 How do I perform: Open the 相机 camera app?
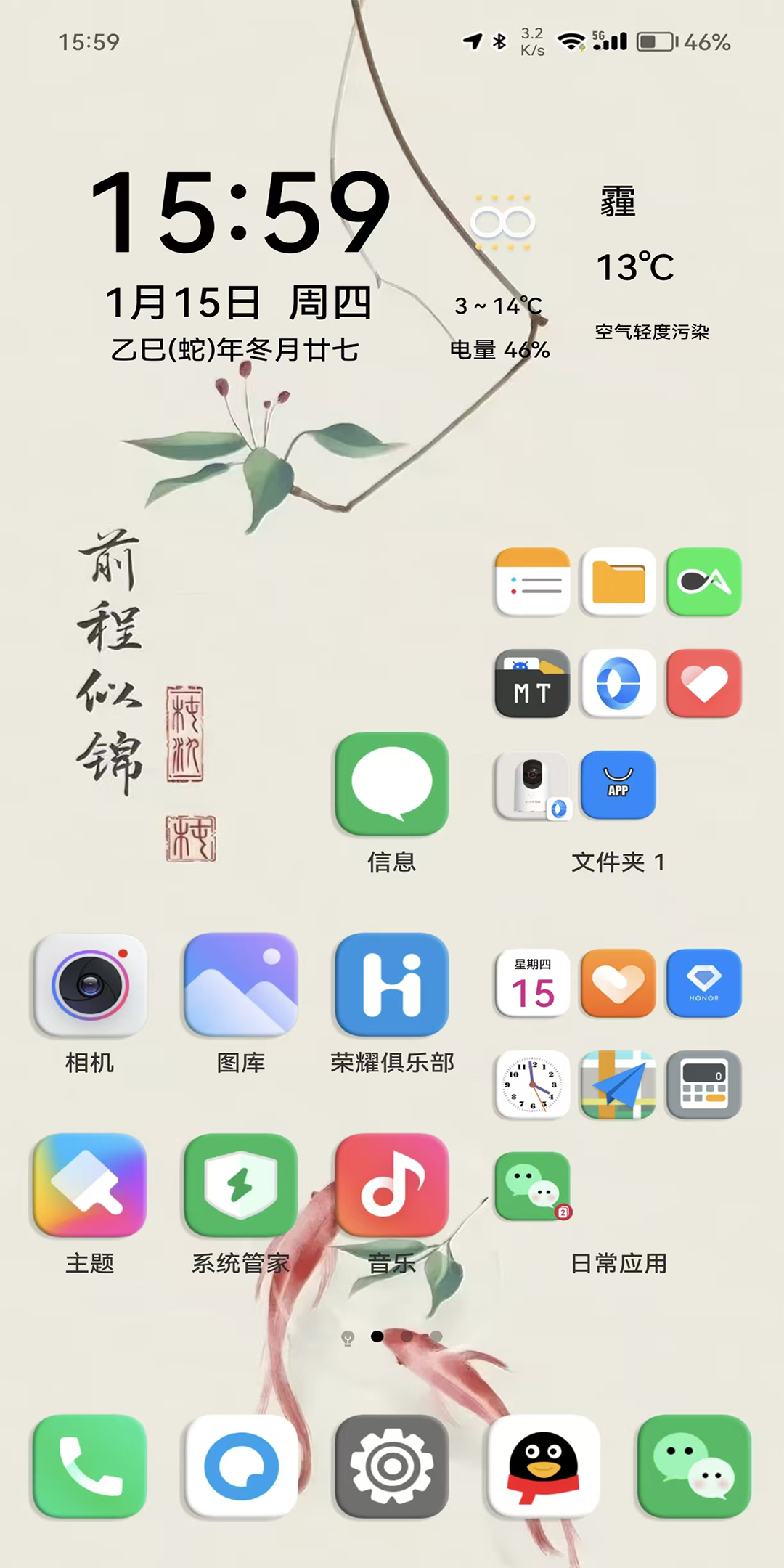pos(90,986)
